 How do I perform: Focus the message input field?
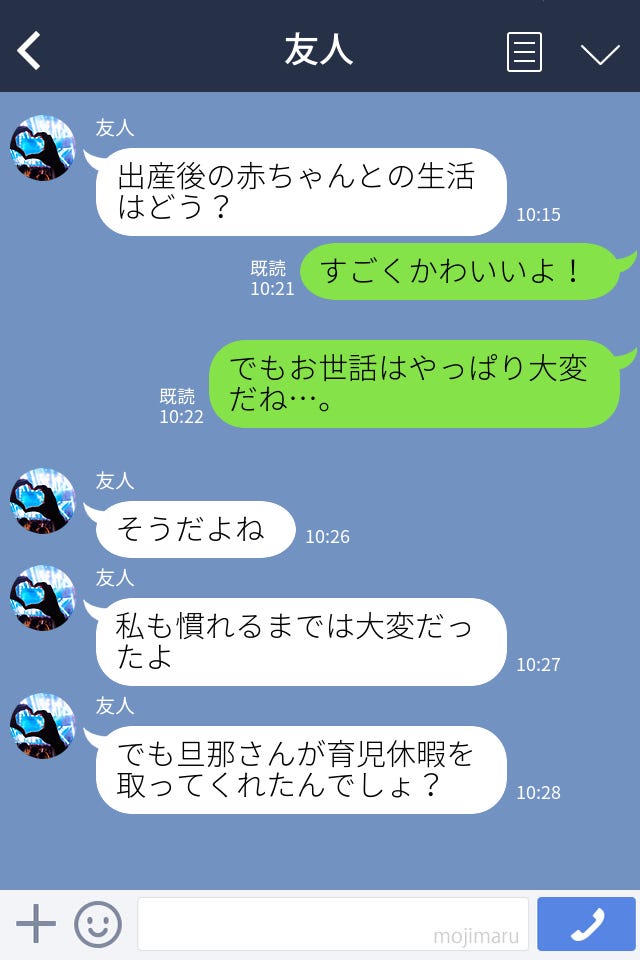332,924
